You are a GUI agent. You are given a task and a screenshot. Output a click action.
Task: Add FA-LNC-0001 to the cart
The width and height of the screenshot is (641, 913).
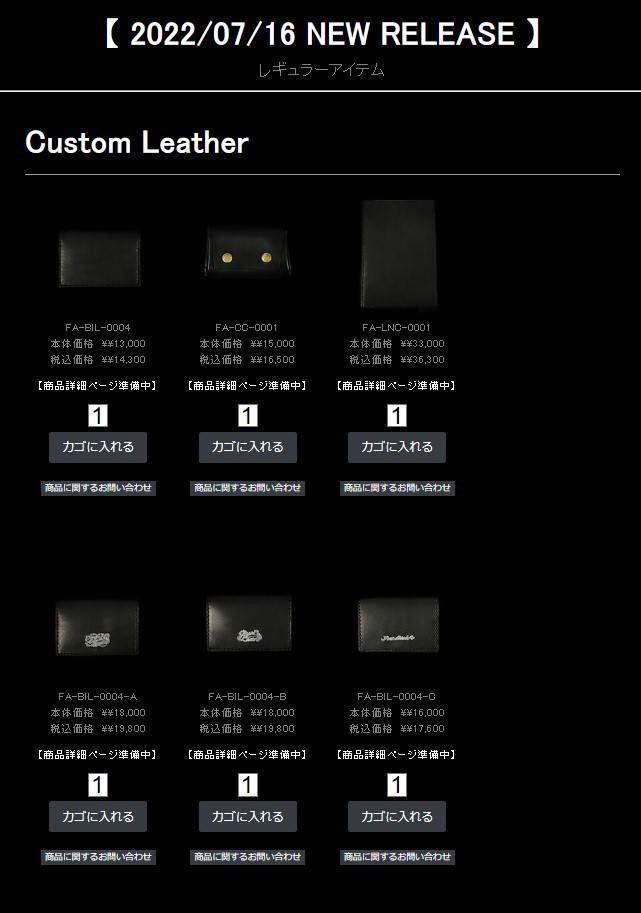(x=397, y=447)
